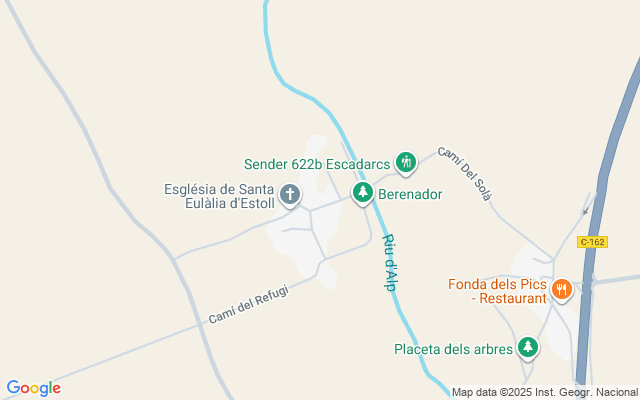Select the Església de Santa Eulàlia d'Estoll marker
The height and width of the screenshot is (400, 640).
pyautogui.click(x=290, y=194)
